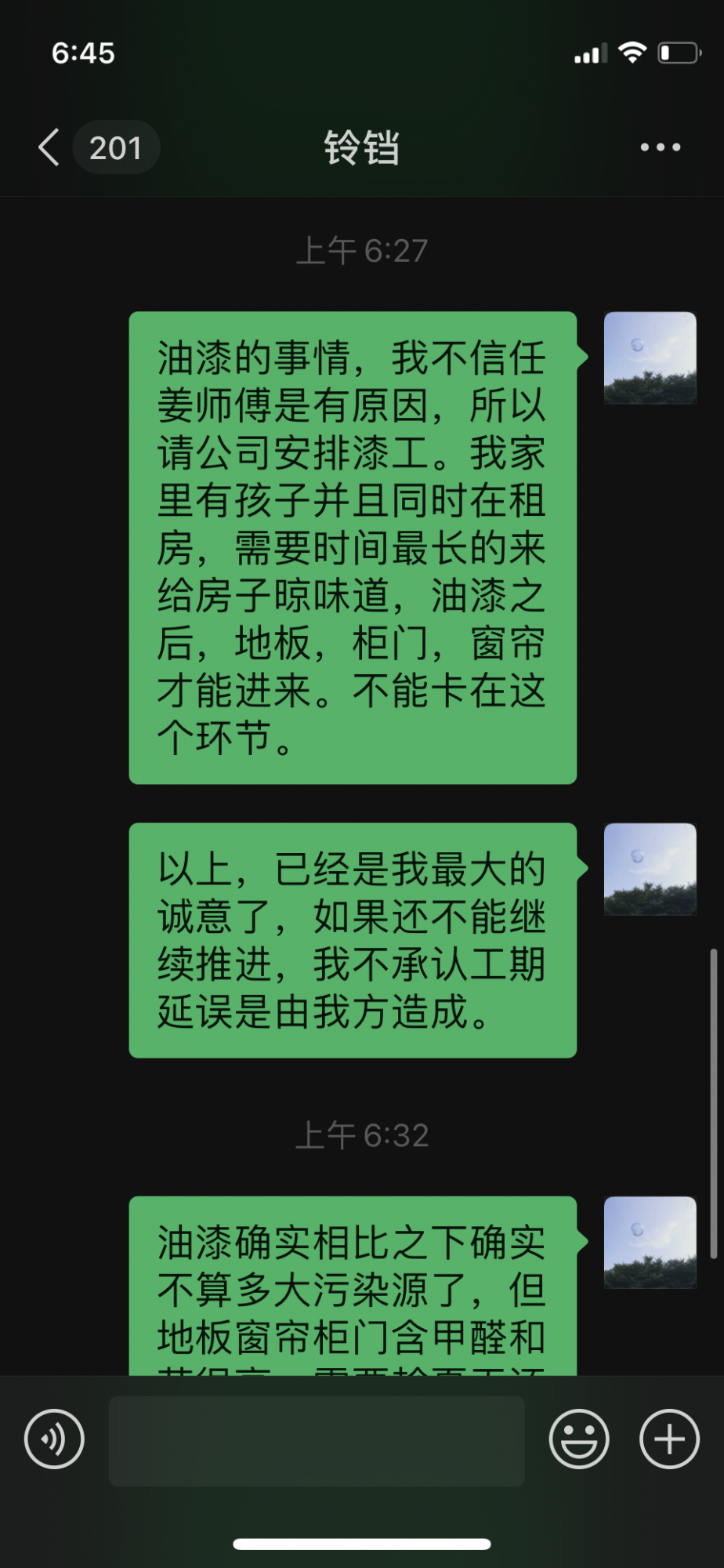The height and width of the screenshot is (1568, 724).
Task: Tap the avatar beside the 油漆的事情 message
Action: pos(650,358)
